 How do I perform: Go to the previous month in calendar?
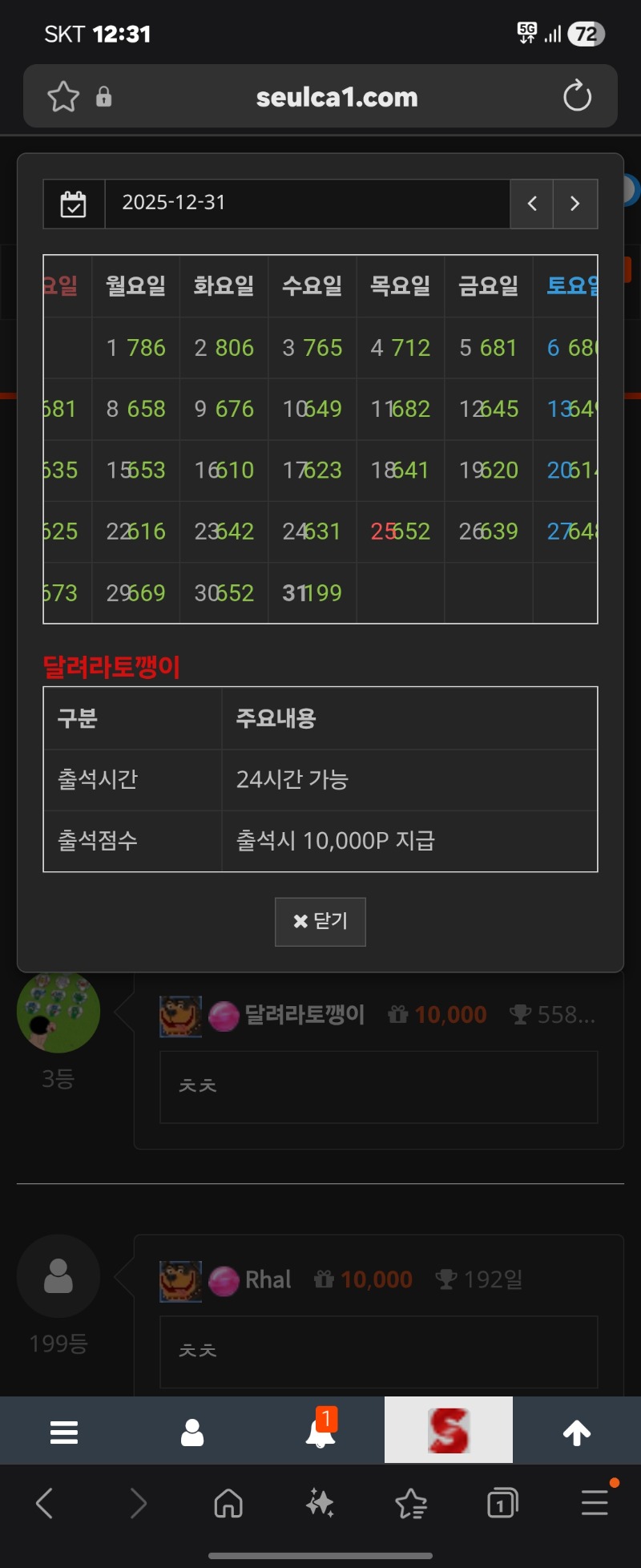click(x=532, y=204)
